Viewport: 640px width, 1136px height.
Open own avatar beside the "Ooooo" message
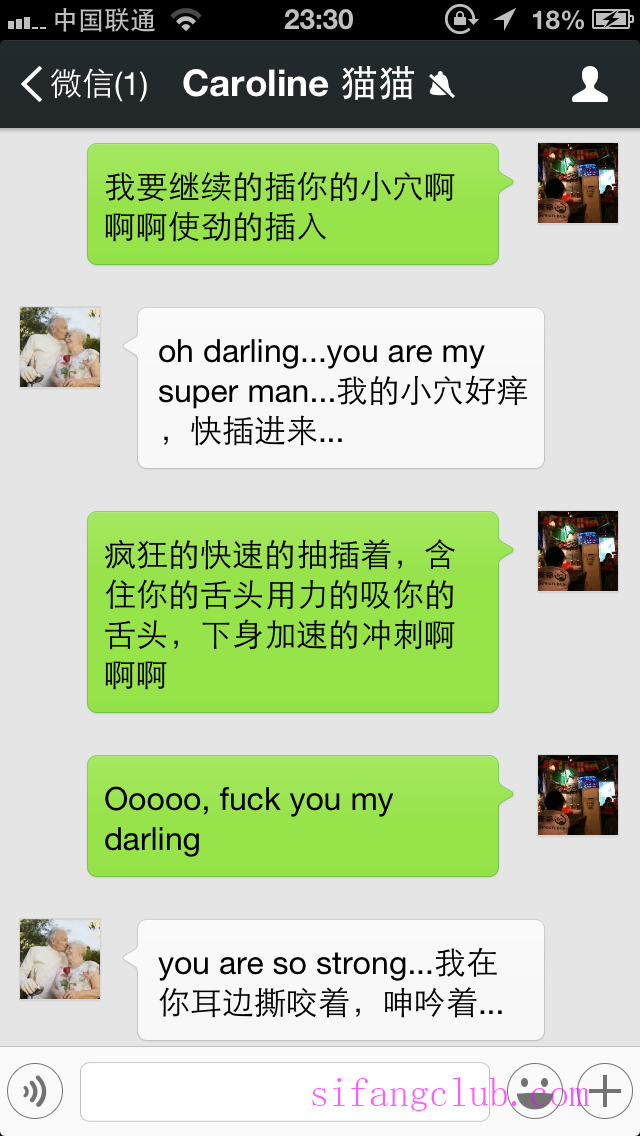coord(578,795)
